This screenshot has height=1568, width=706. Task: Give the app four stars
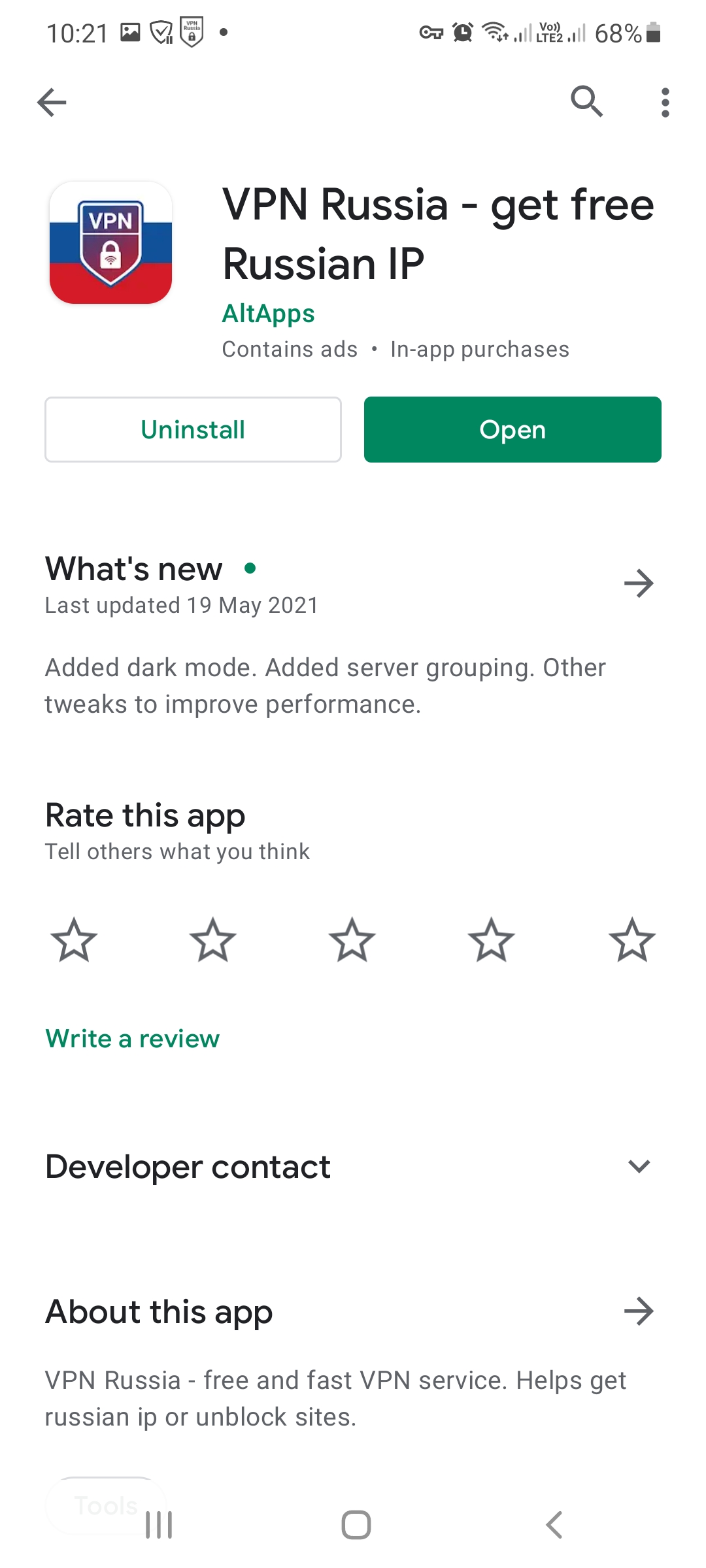pyautogui.click(x=492, y=940)
